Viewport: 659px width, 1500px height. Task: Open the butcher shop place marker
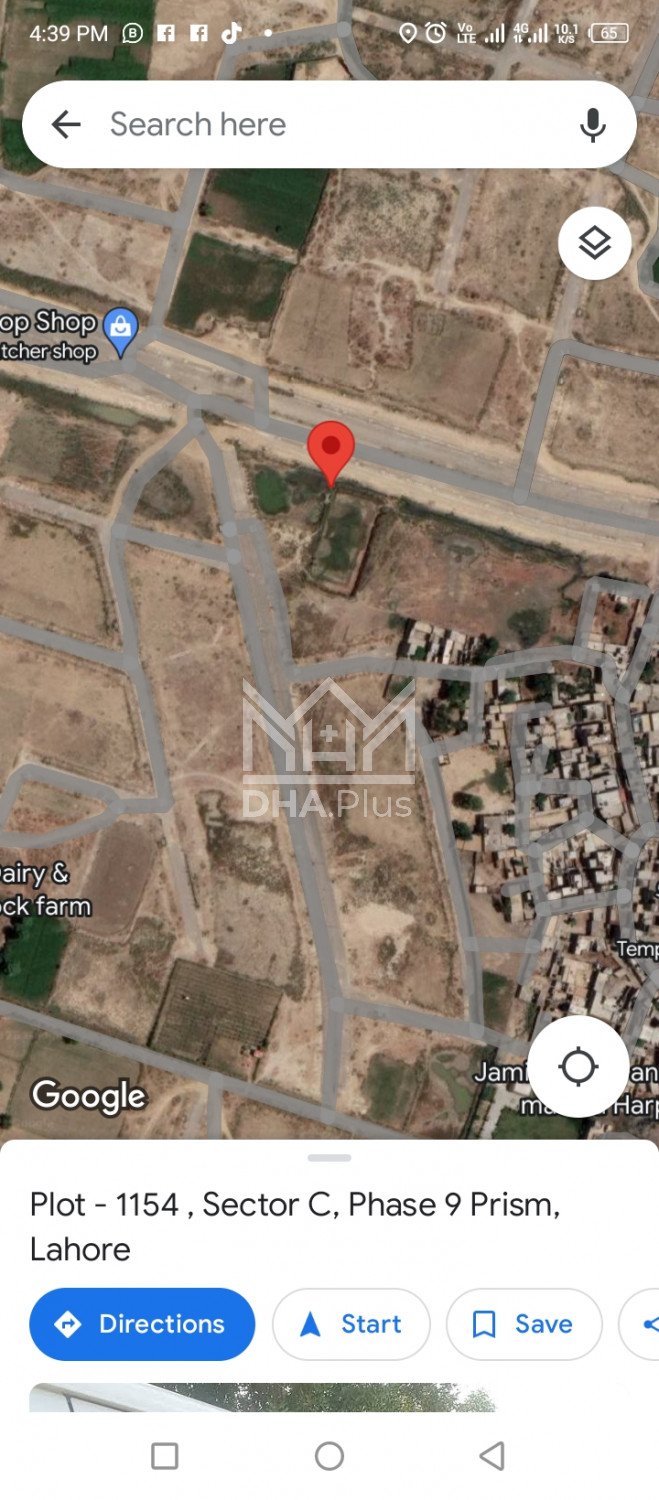tap(121, 331)
